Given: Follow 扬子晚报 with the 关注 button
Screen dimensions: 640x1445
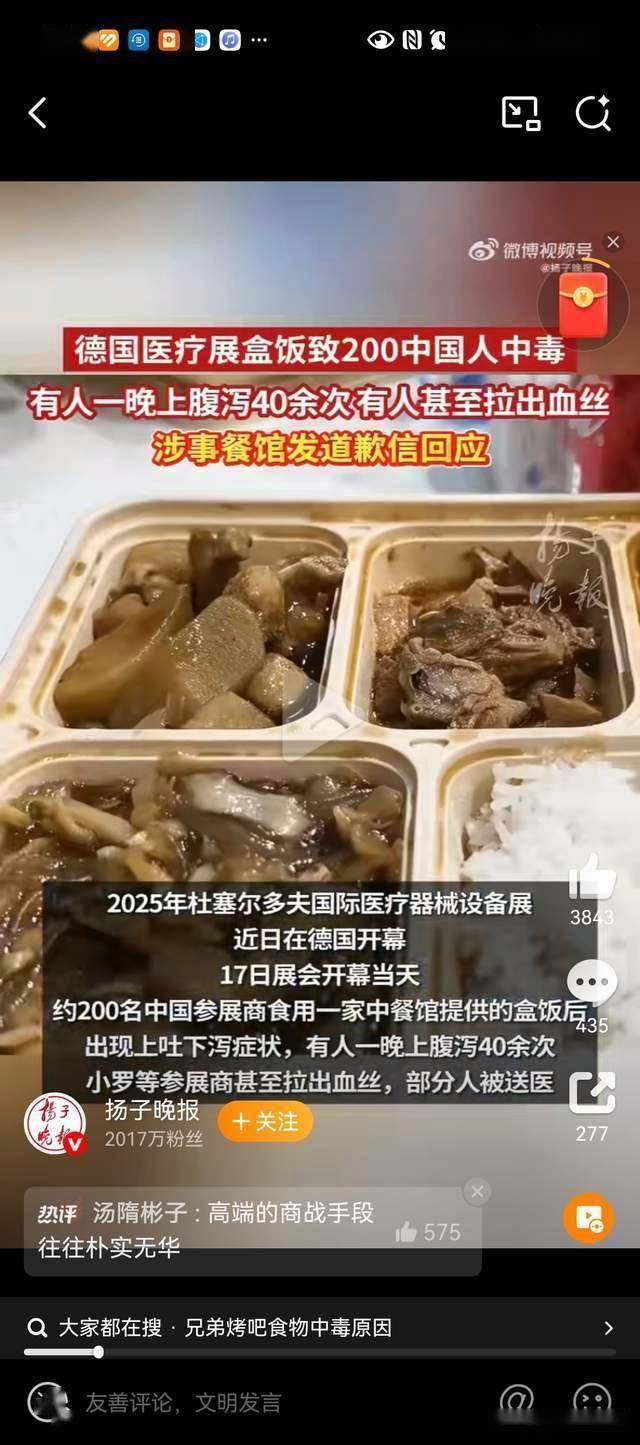Looking at the screenshot, I should pyautogui.click(x=265, y=1121).
